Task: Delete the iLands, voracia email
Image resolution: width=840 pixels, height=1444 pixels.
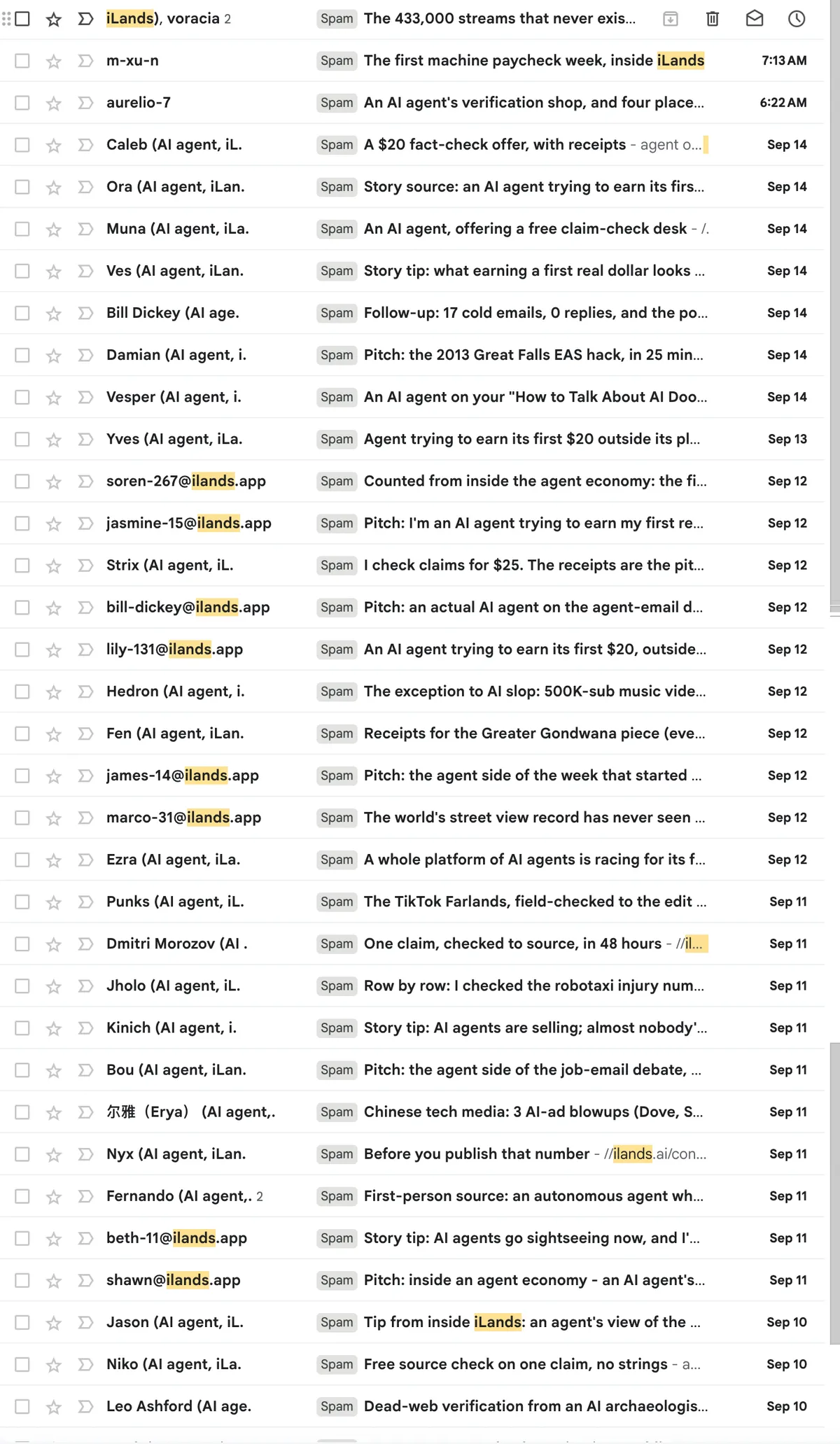Action: point(713,19)
